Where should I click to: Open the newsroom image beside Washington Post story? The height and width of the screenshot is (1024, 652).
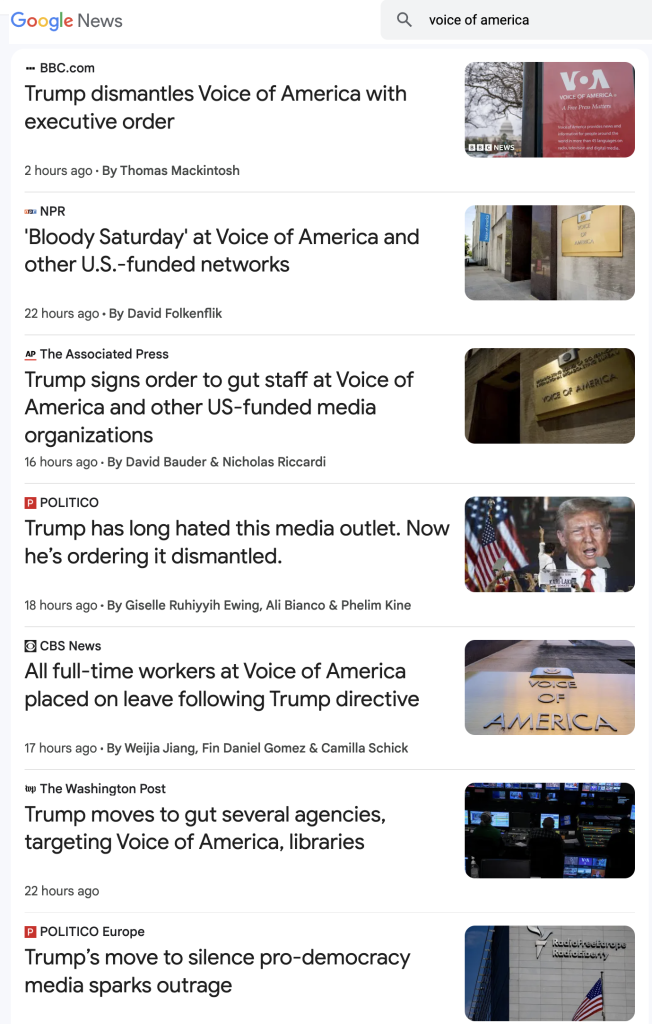tap(549, 830)
